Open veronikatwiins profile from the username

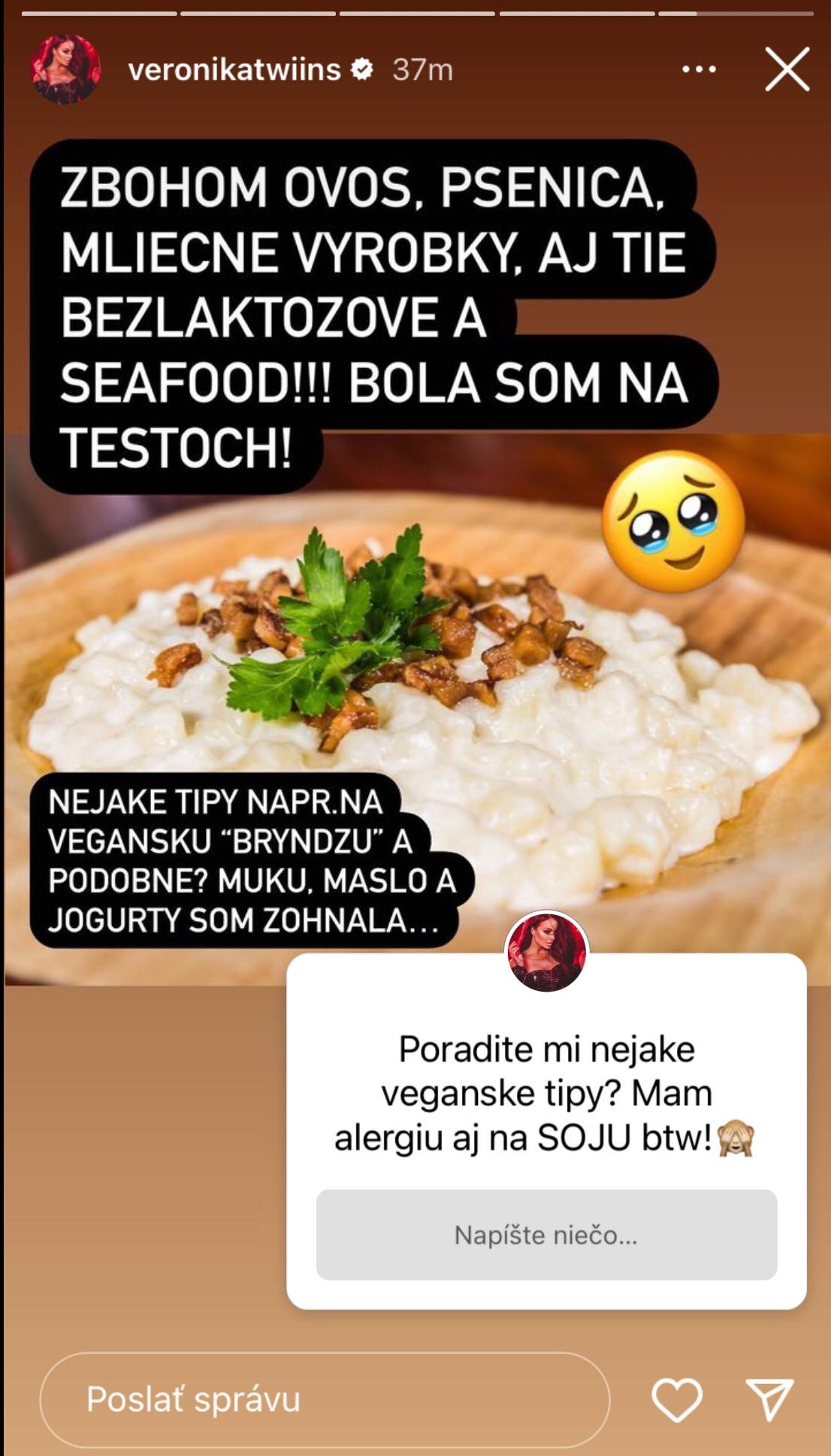click(234, 69)
